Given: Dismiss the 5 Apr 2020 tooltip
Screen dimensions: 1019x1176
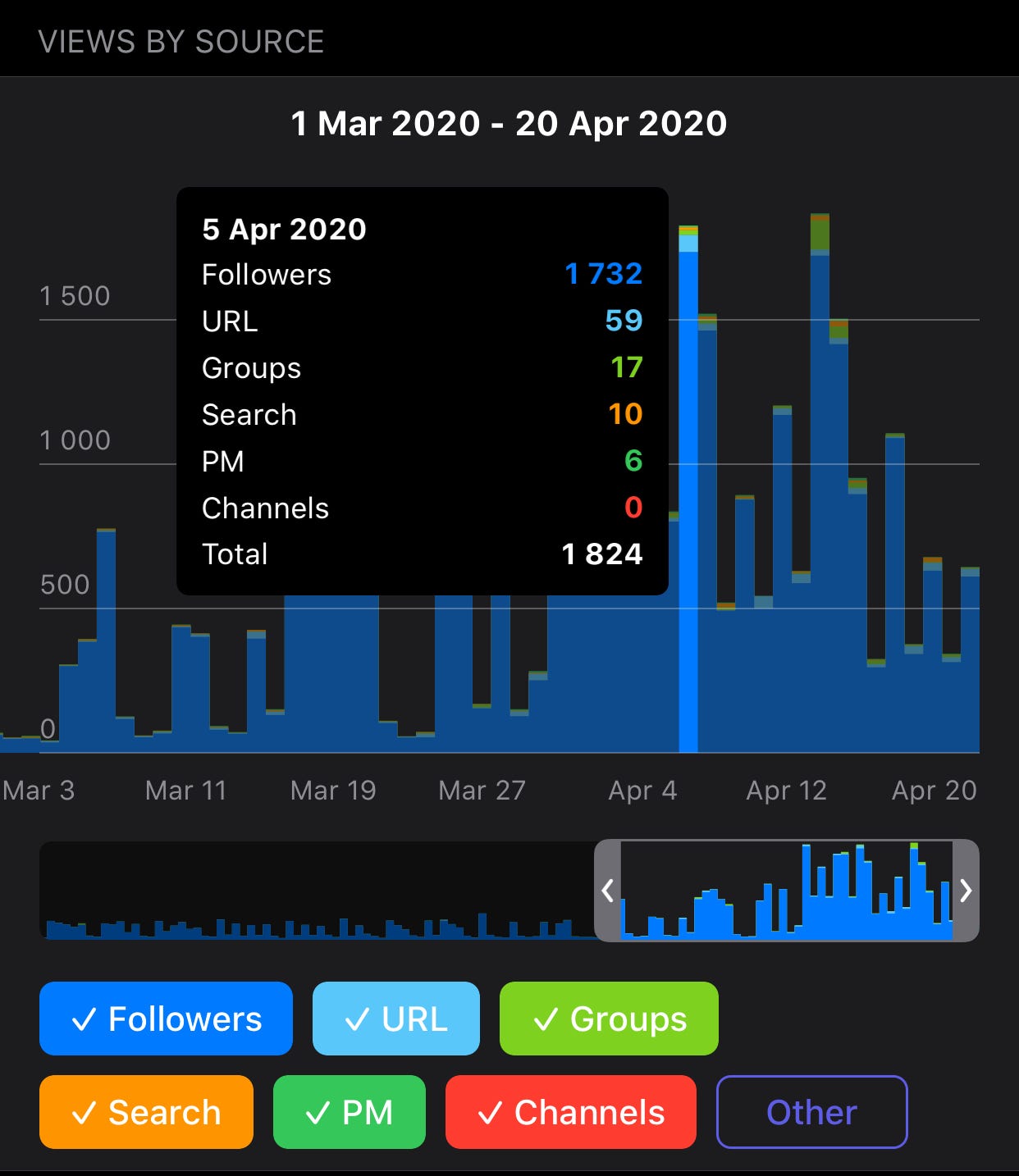Looking at the screenshot, I should click(x=422, y=390).
